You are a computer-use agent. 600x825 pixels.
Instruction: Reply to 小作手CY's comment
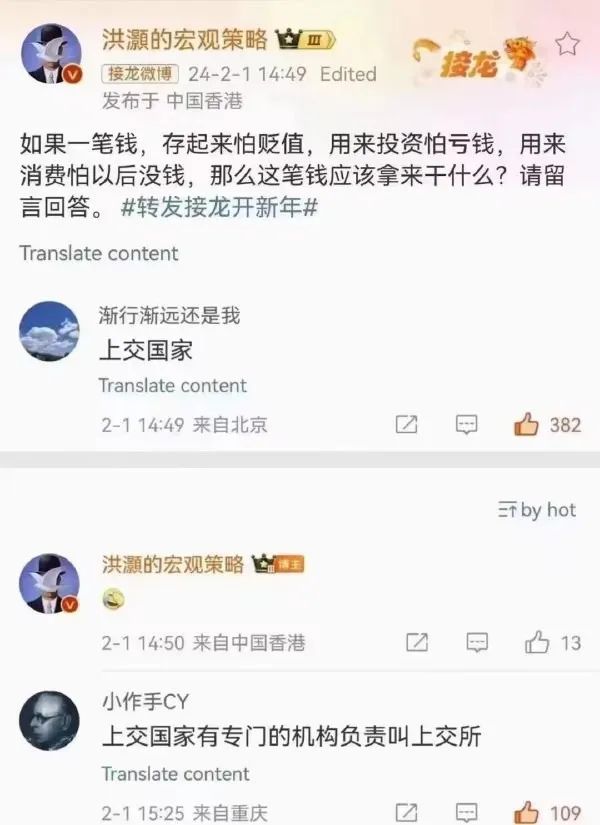pos(467,812)
